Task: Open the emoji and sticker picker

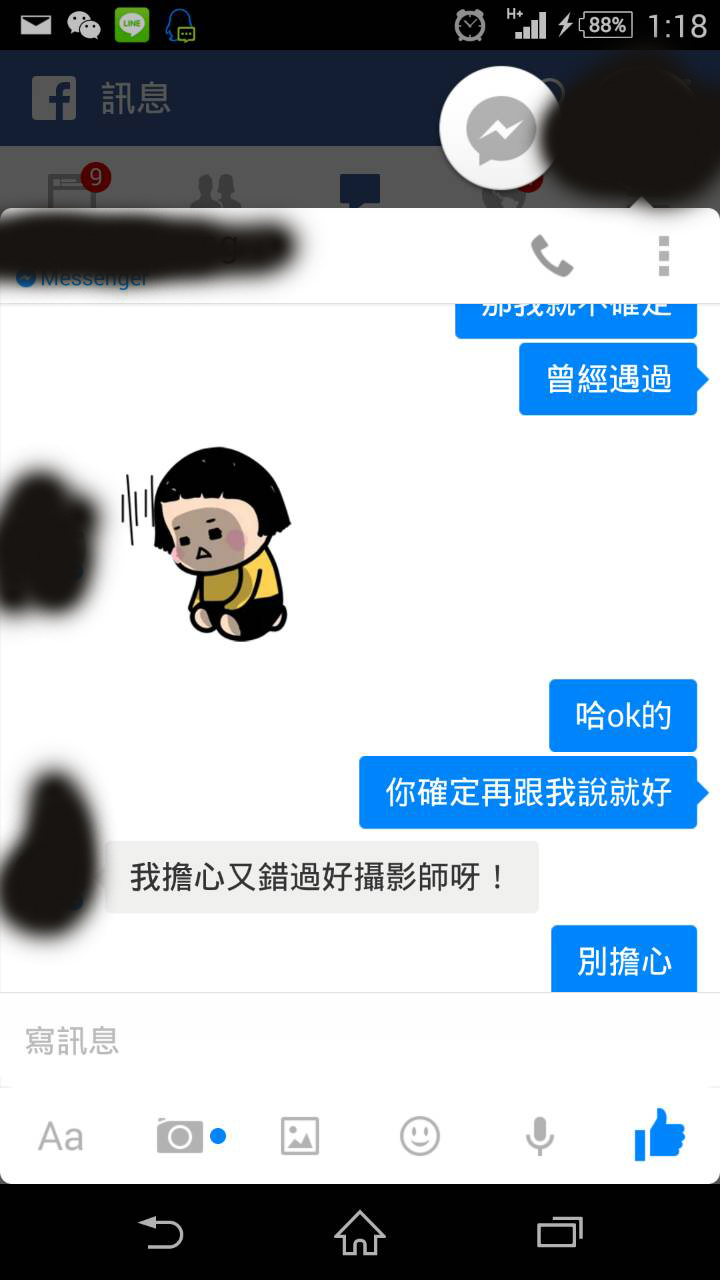Action: pos(420,1136)
